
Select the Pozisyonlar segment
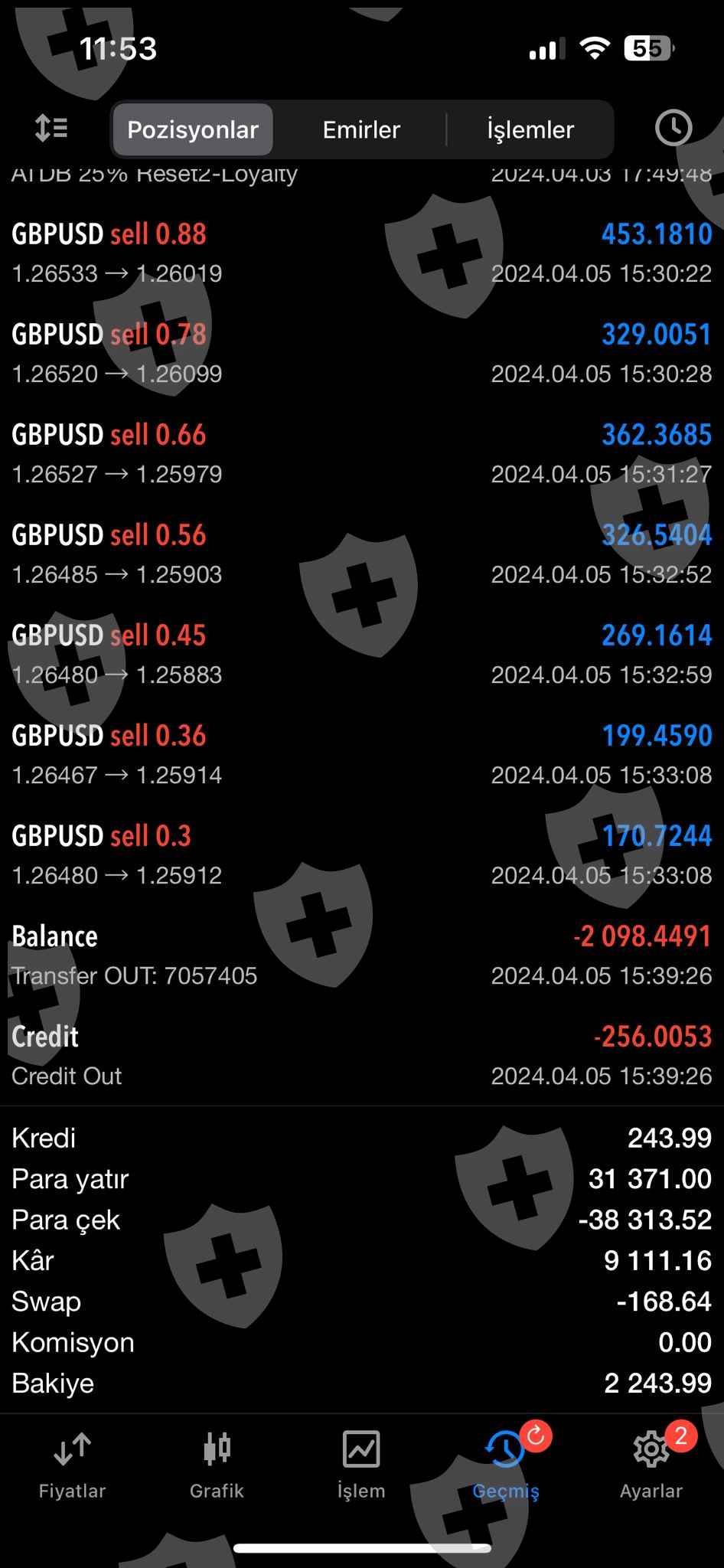[x=193, y=129]
